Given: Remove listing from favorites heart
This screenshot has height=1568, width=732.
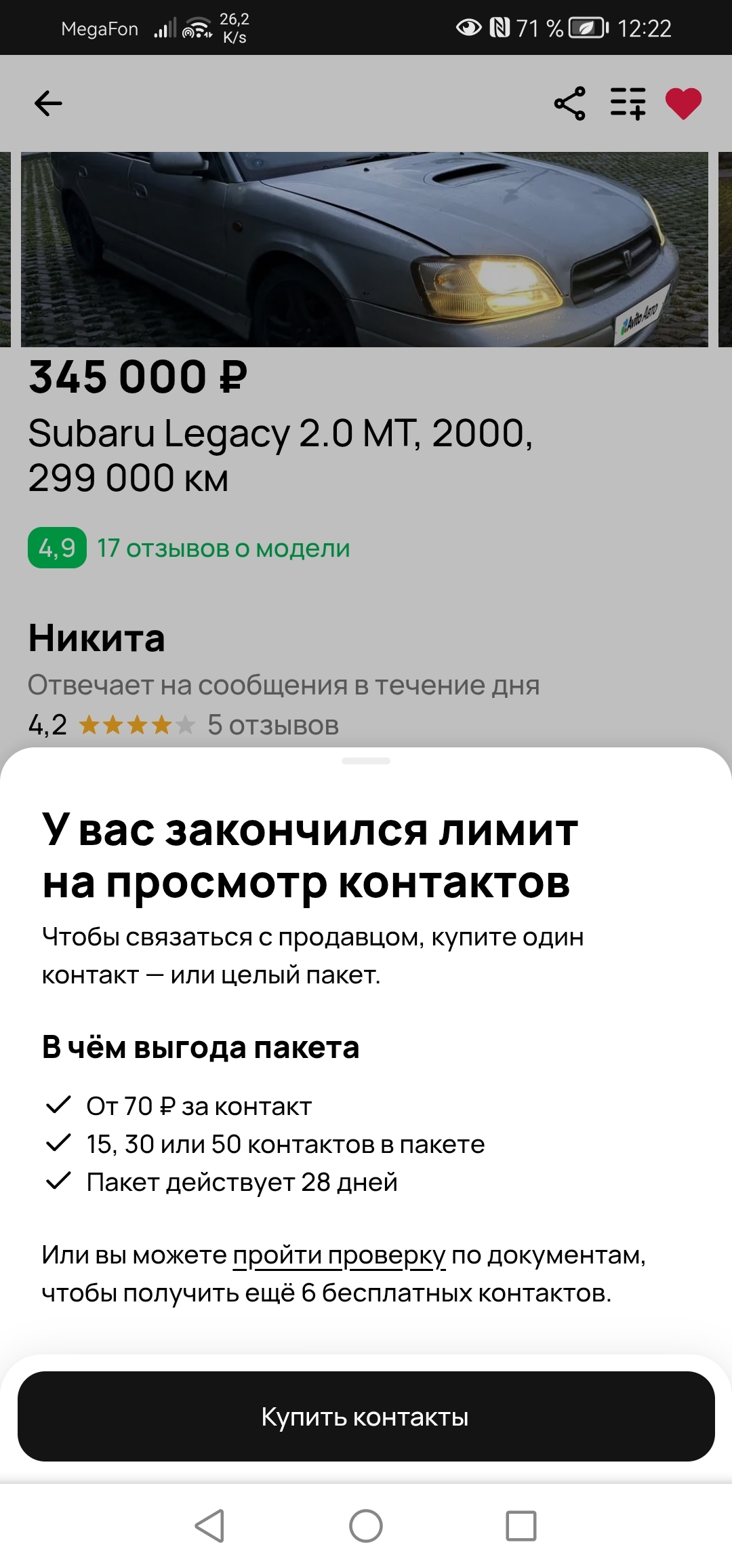Looking at the screenshot, I should [683, 104].
